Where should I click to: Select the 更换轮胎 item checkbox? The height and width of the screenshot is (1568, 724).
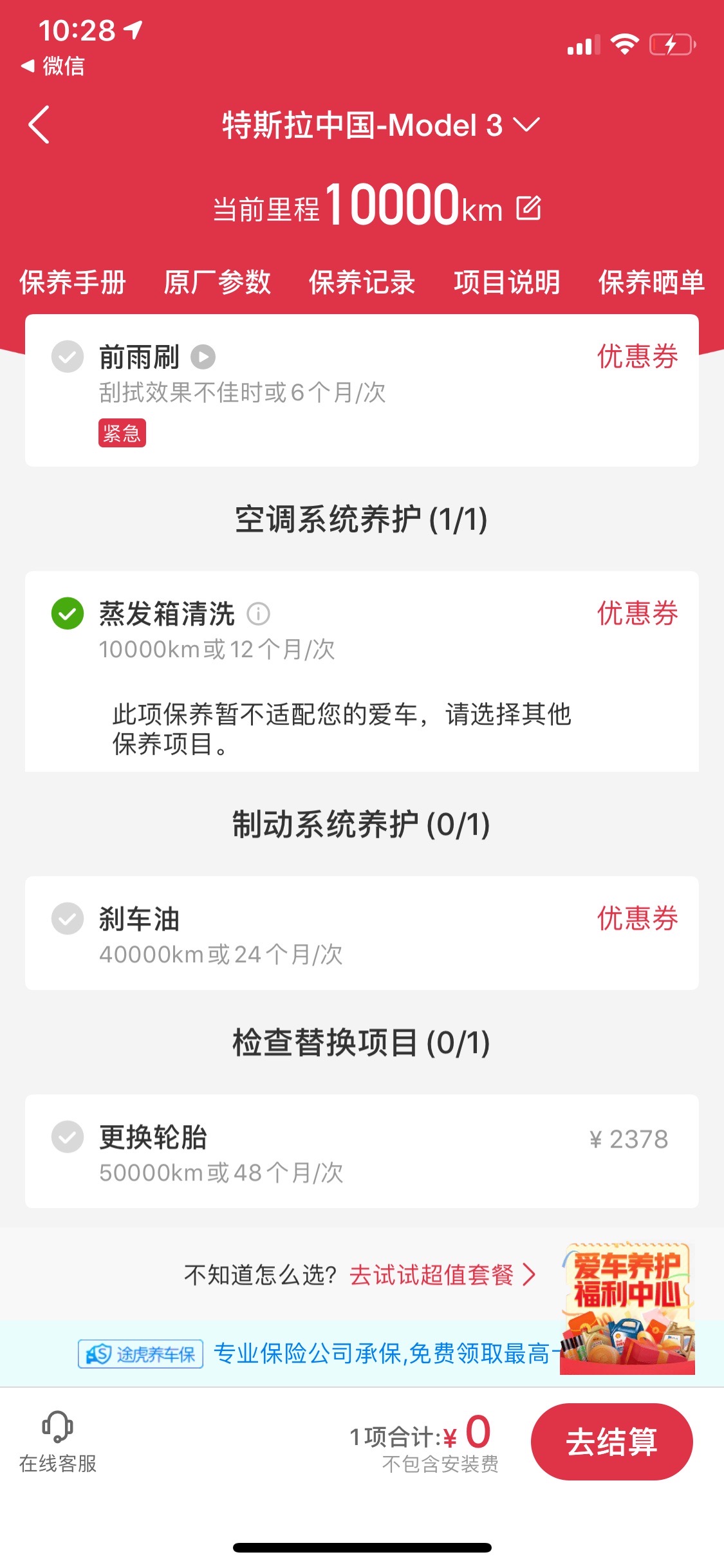[67, 1138]
